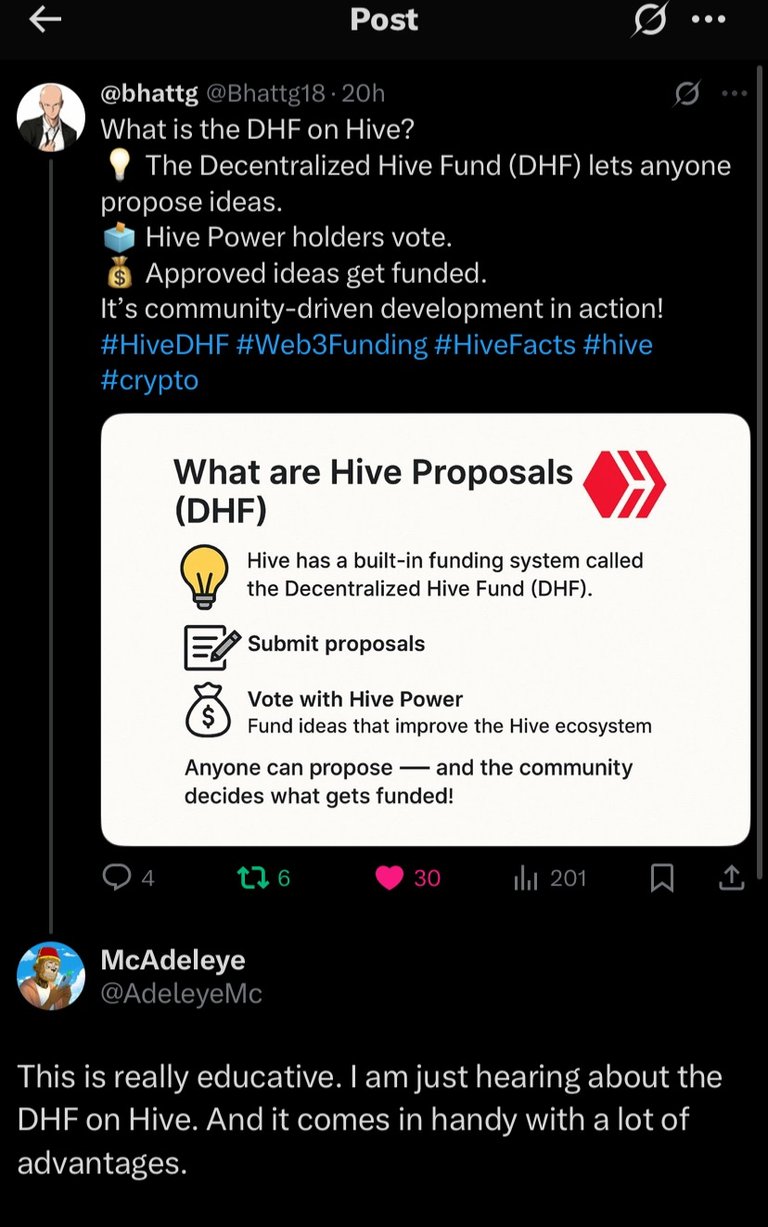This screenshot has height=1227, width=768.
Task: Tap the Grok icon in the app bar
Action: coord(648,20)
